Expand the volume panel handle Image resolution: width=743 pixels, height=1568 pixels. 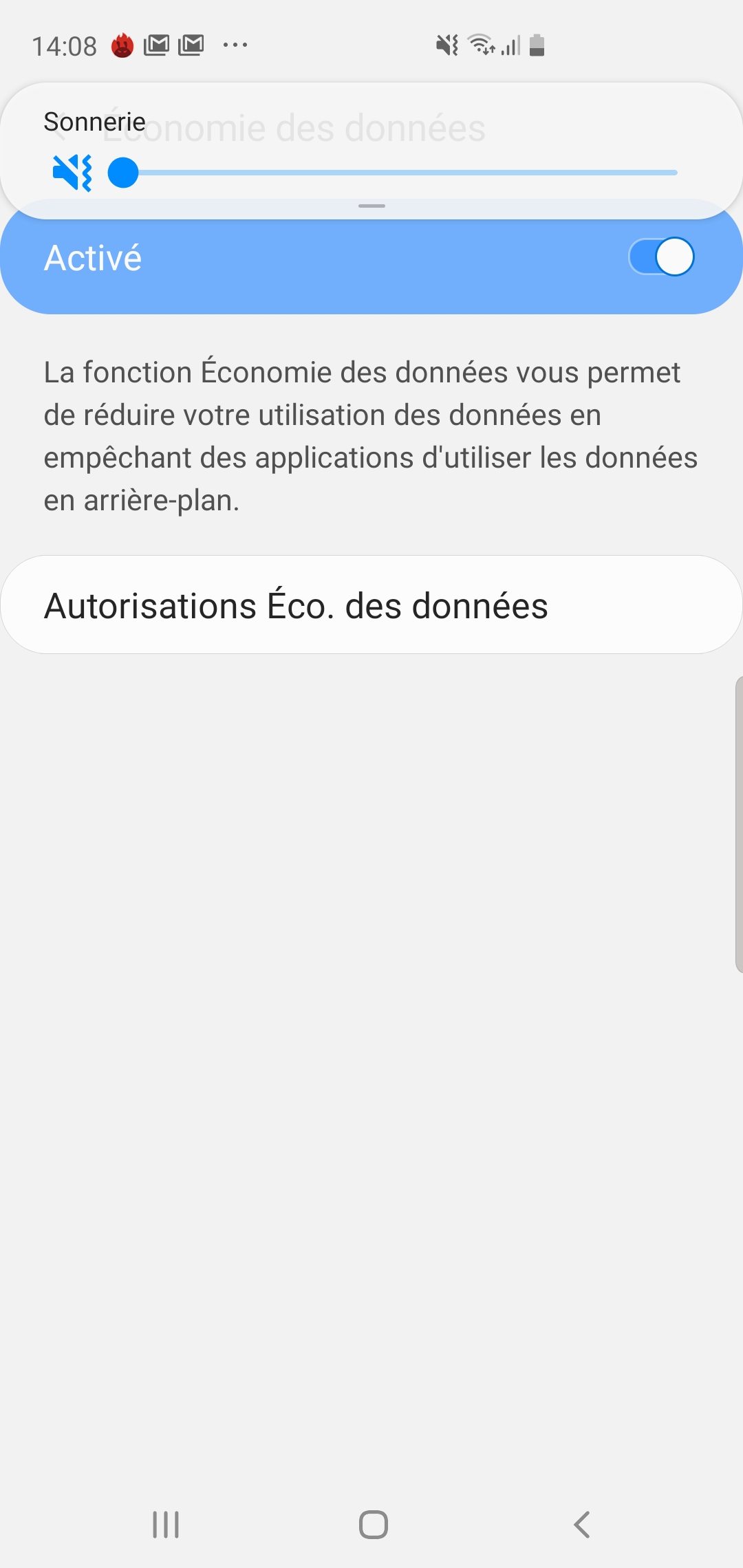tap(371, 206)
